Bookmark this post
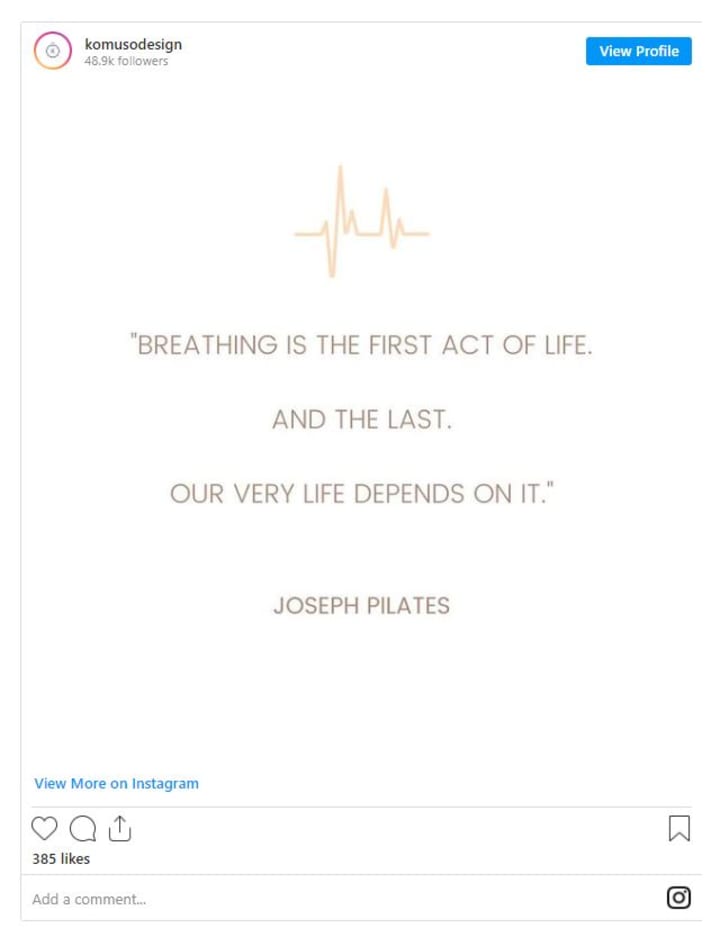This screenshot has height=946, width=720. tap(678, 828)
